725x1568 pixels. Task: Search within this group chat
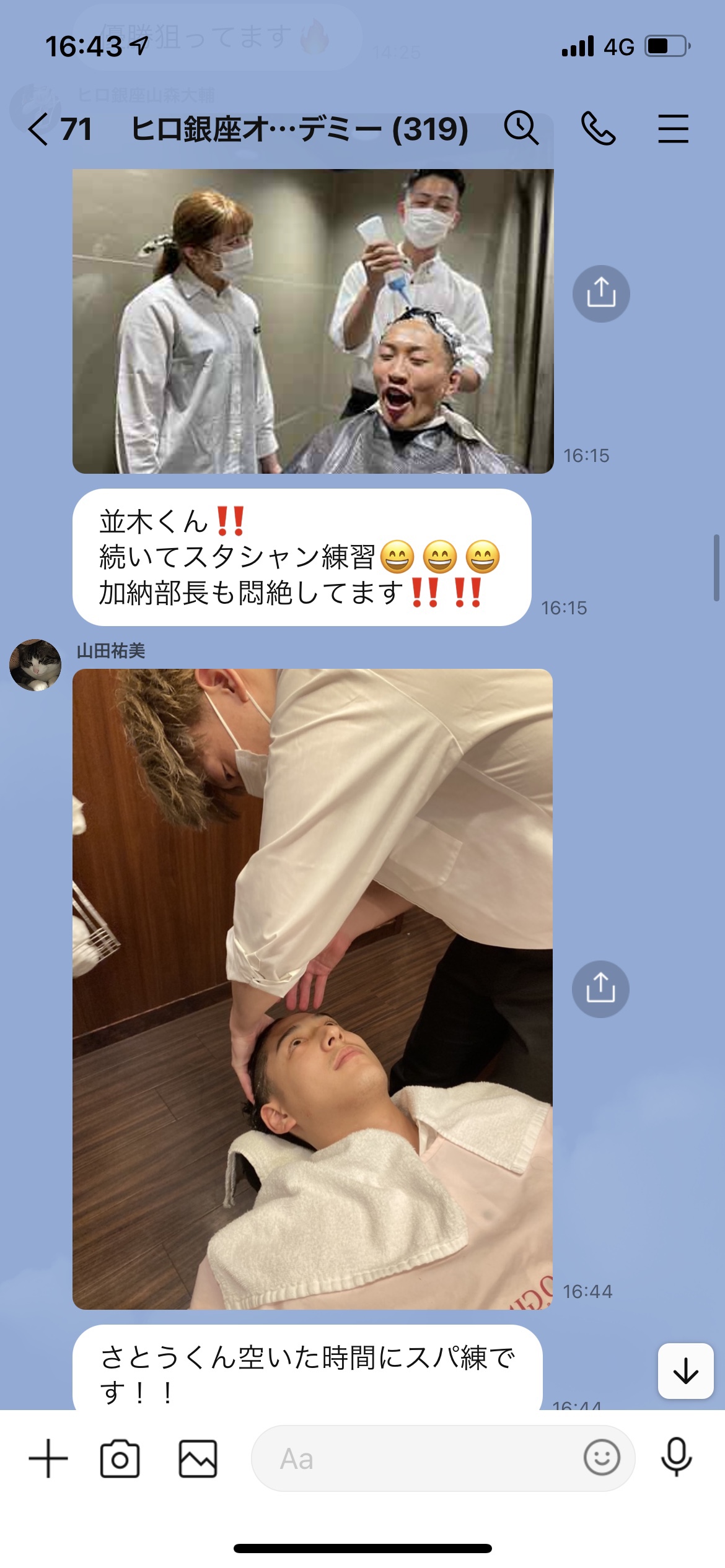[x=521, y=128]
